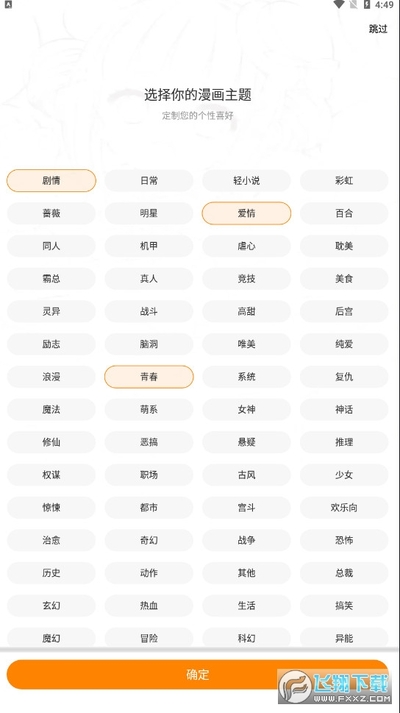Tap 跳过 to skip theme selection

click(x=378, y=29)
